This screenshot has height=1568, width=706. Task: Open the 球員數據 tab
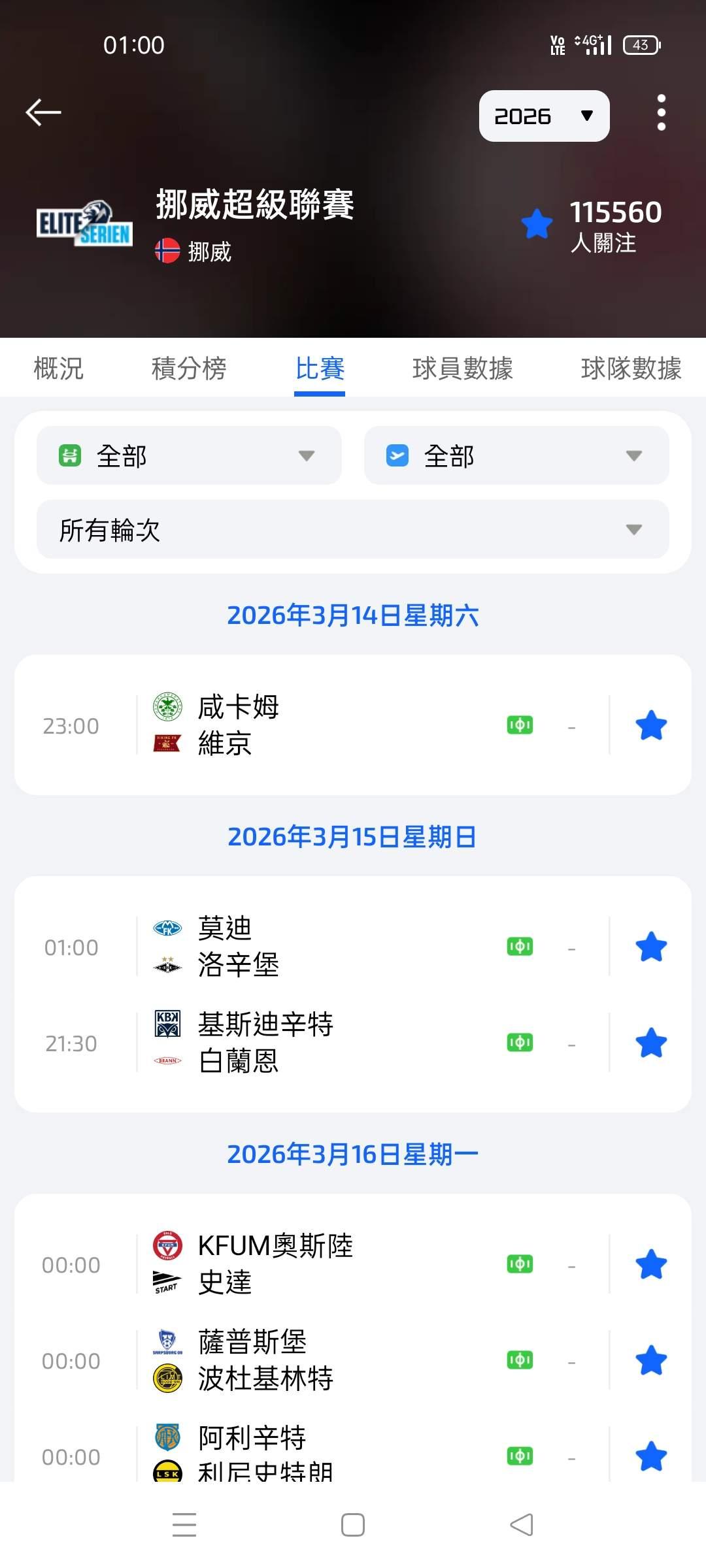point(462,368)
